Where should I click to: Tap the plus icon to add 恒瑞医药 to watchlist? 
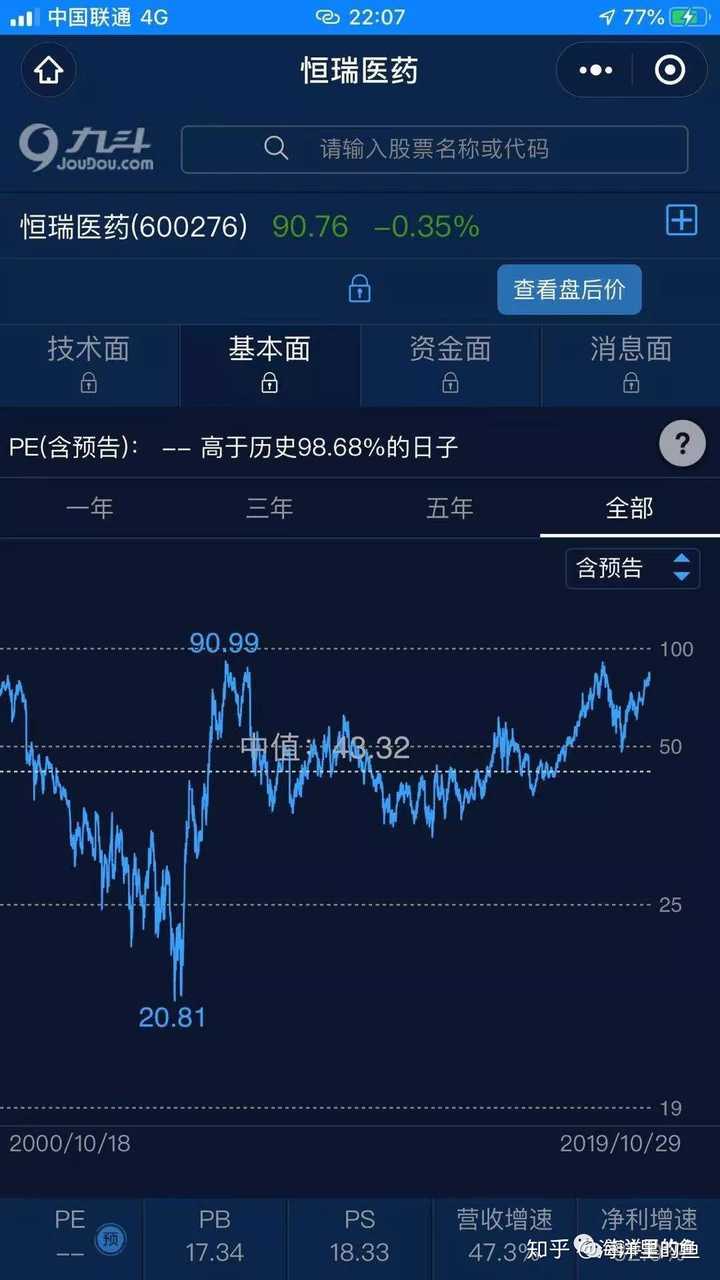pyautogui.click(x=681, y=221)
